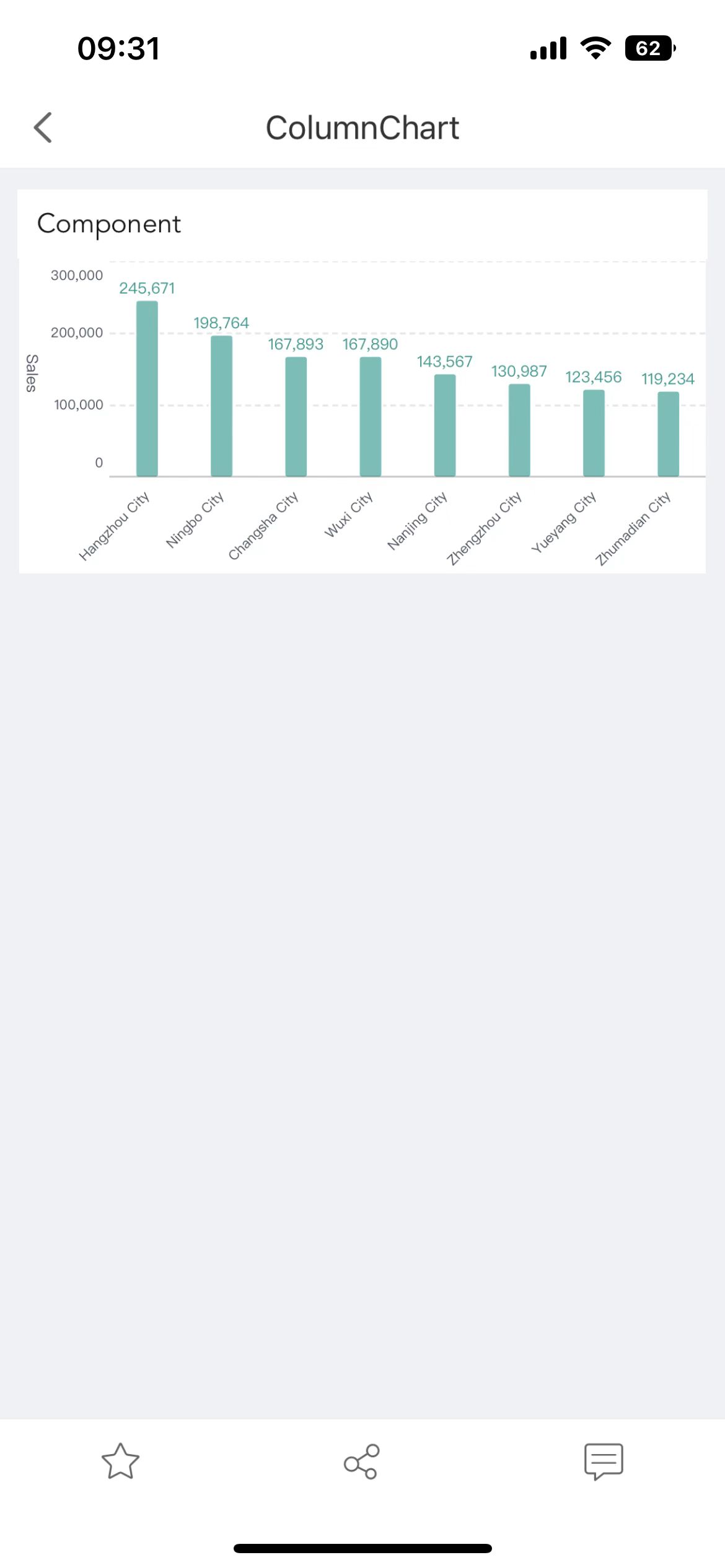
Task: Tap the battery indicator showing 62
Action: pyautogui.click(x=649, y=48)
